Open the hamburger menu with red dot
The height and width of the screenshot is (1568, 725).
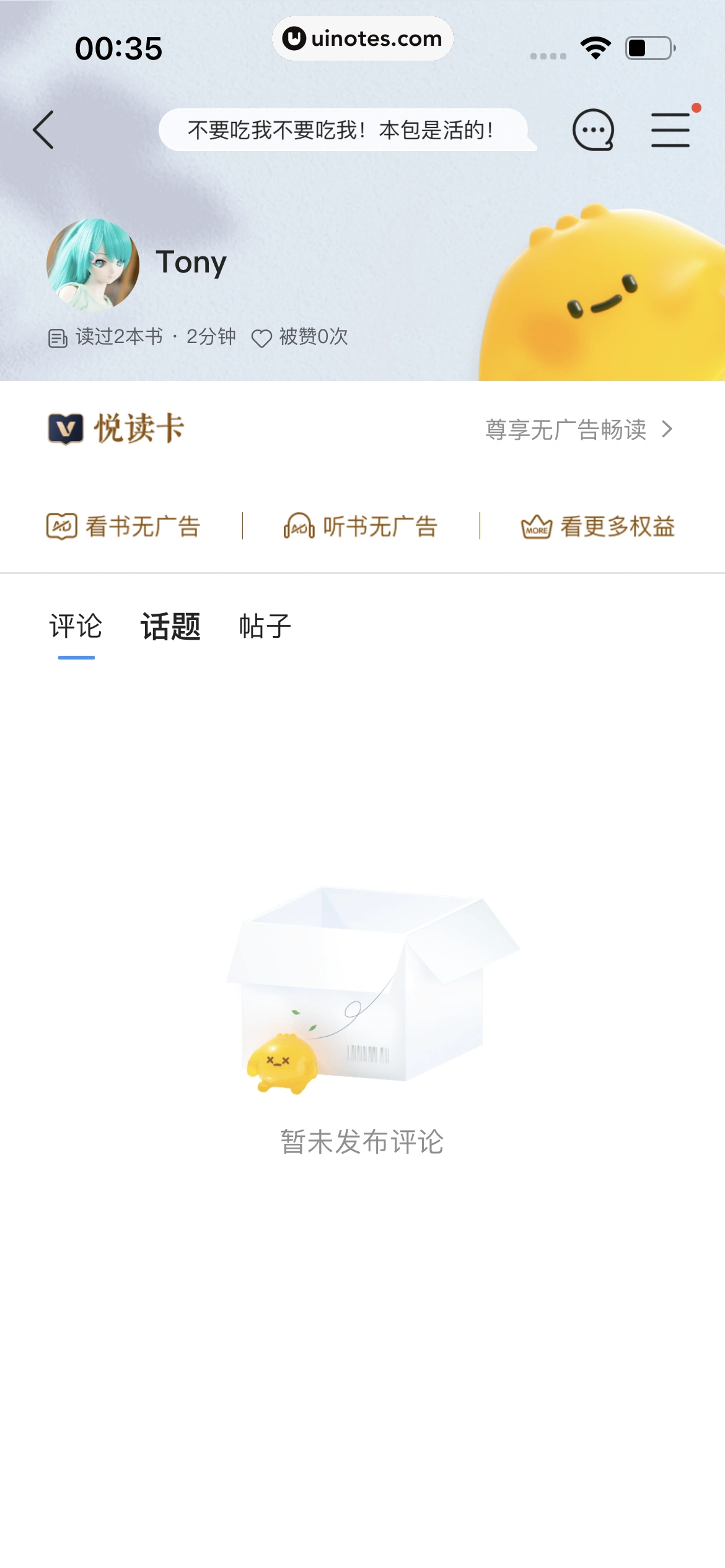[670, 130]
